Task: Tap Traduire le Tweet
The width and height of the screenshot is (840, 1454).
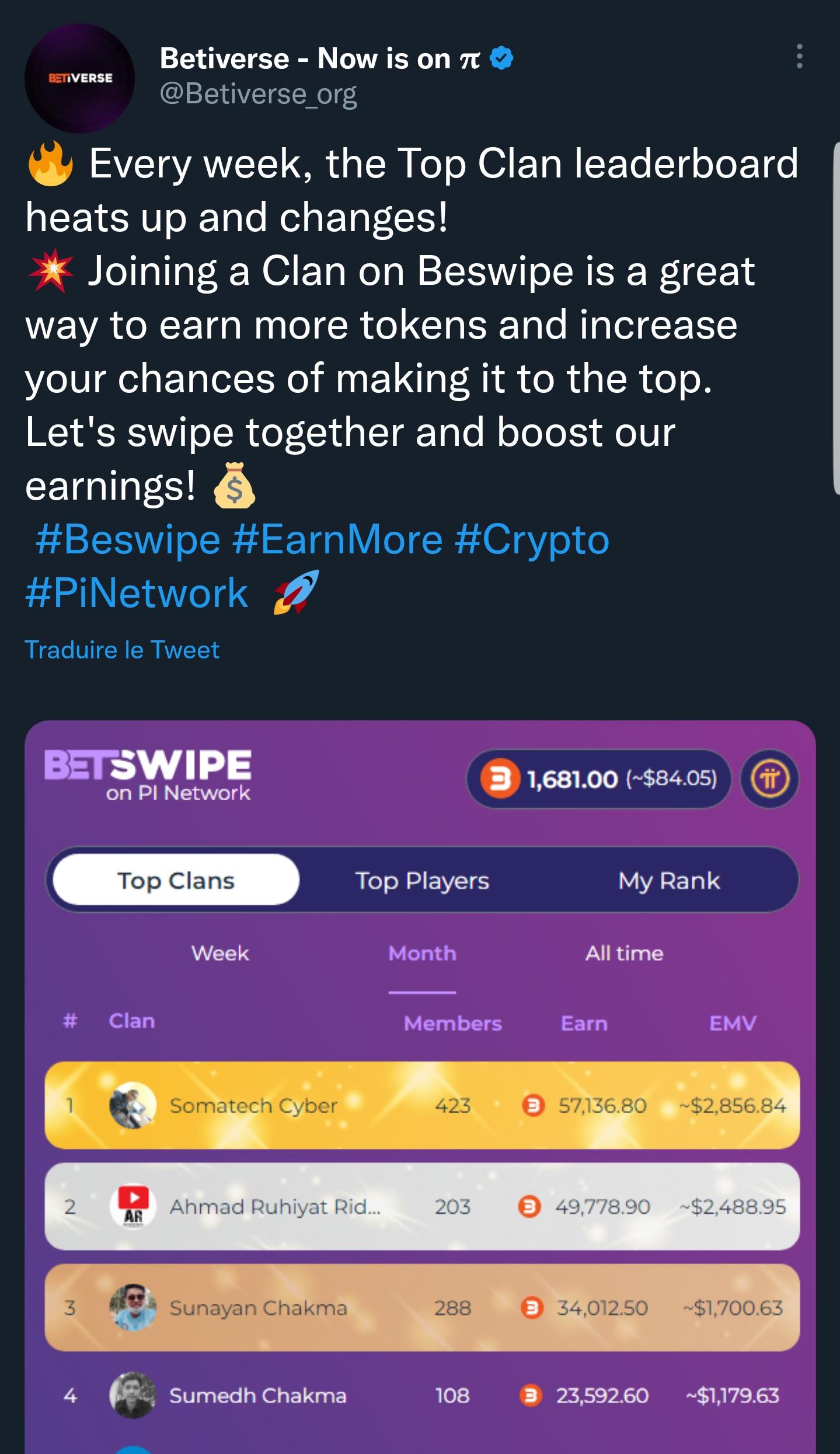Action: [122, 650]
